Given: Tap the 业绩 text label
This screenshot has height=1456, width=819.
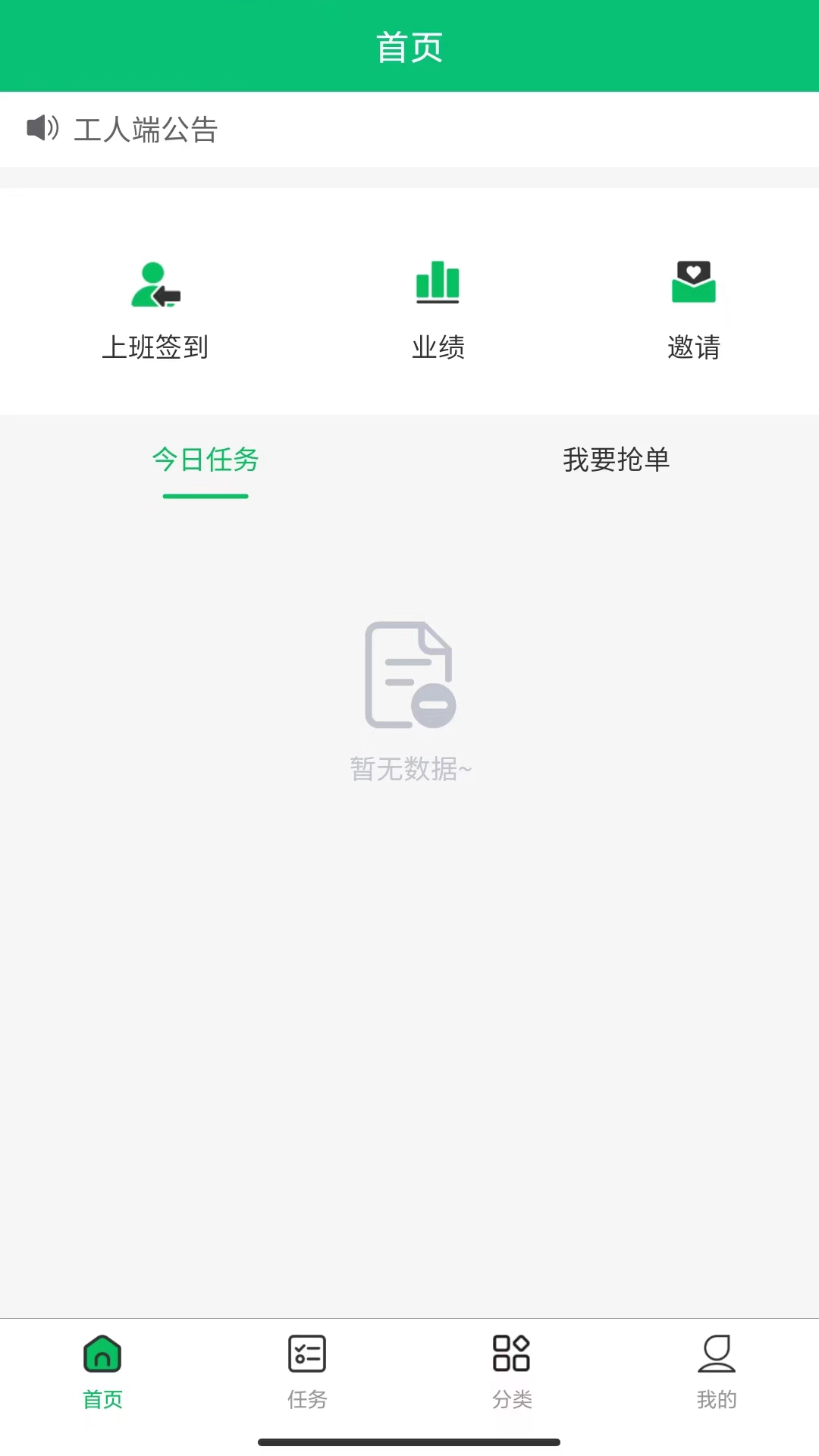Looking at the screenshot, I should pos(438,347).
